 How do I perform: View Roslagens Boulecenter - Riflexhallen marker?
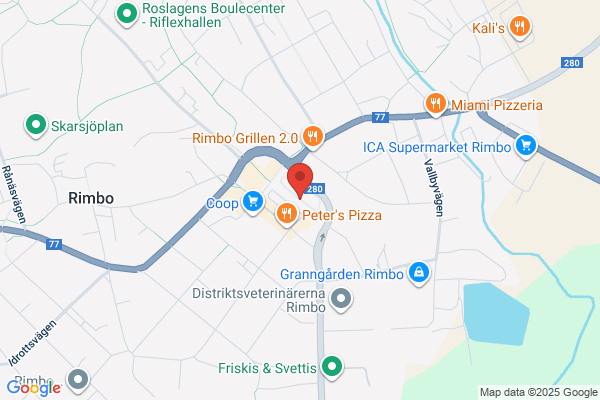pyautogui.click(x=127, y=15)
